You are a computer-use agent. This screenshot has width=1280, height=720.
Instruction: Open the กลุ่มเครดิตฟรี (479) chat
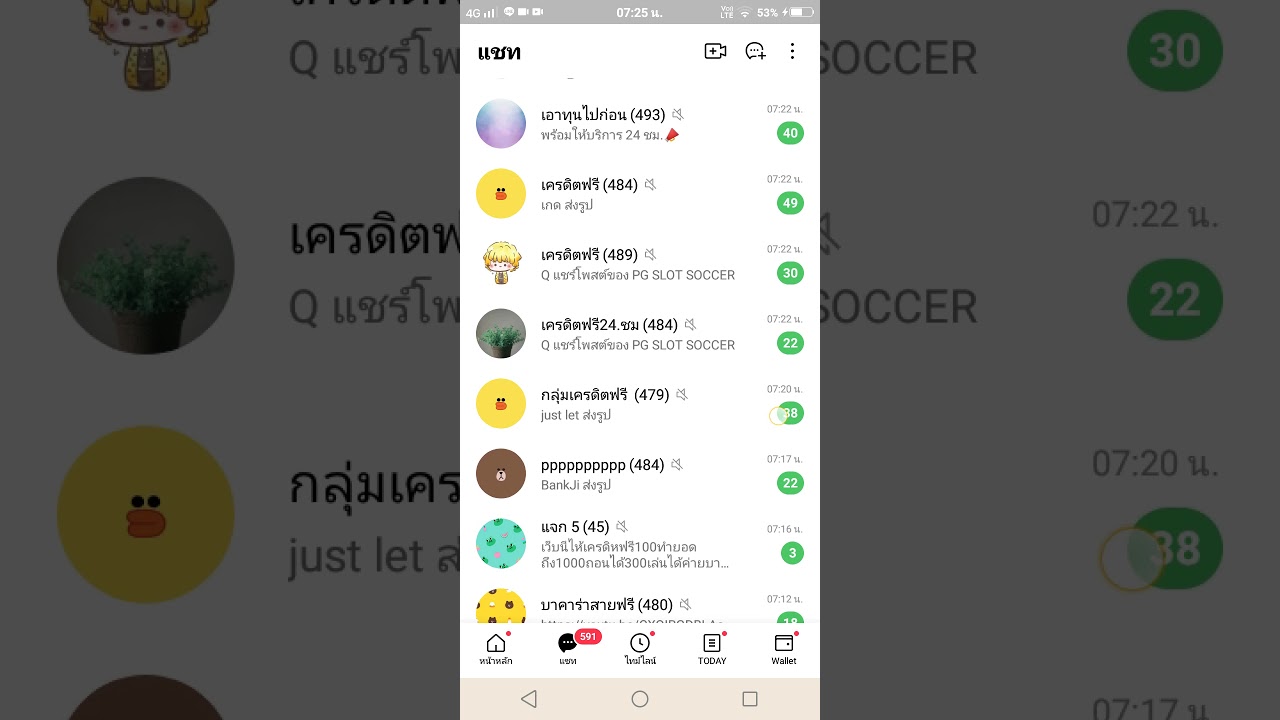point(640,404)
